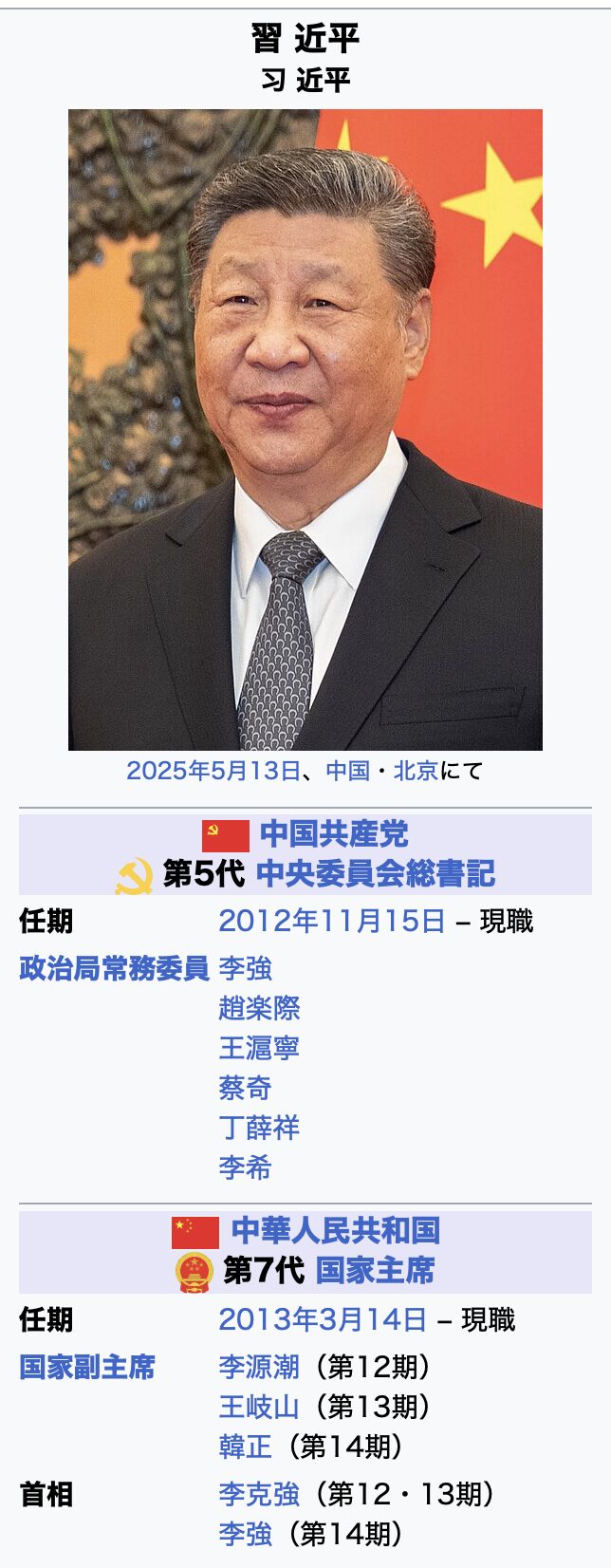Tap the 韓正 link
611x1568 pixels.
(x=245, y=1447)
